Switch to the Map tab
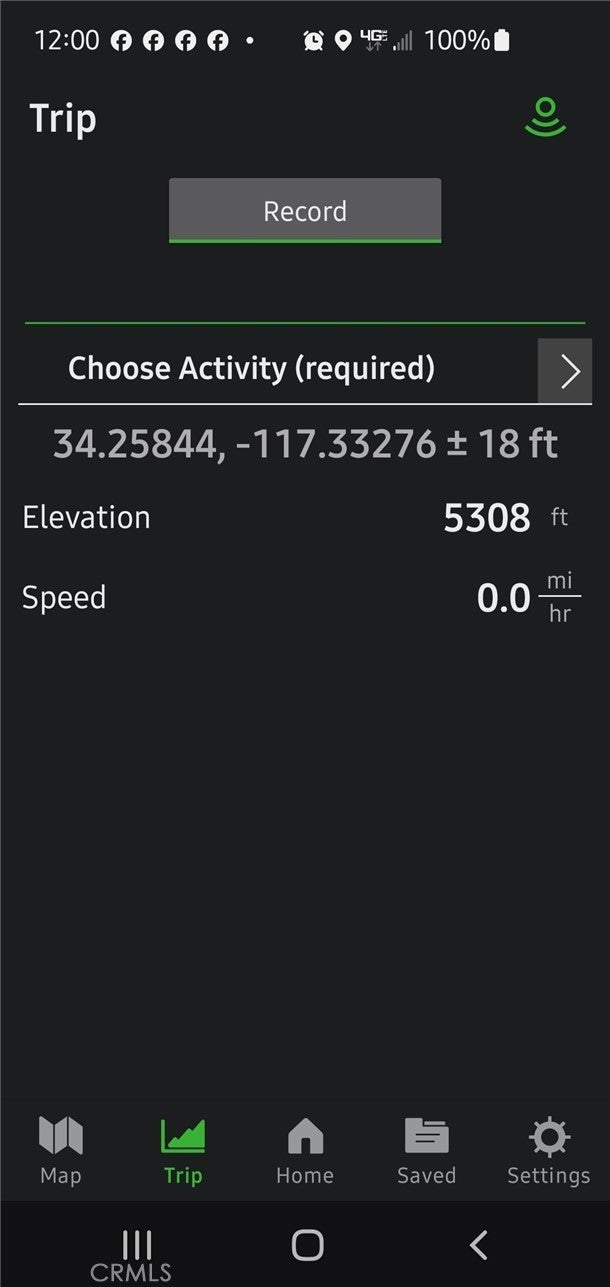The width and height of the screenshot is (610, 1287). [60, 1150]
